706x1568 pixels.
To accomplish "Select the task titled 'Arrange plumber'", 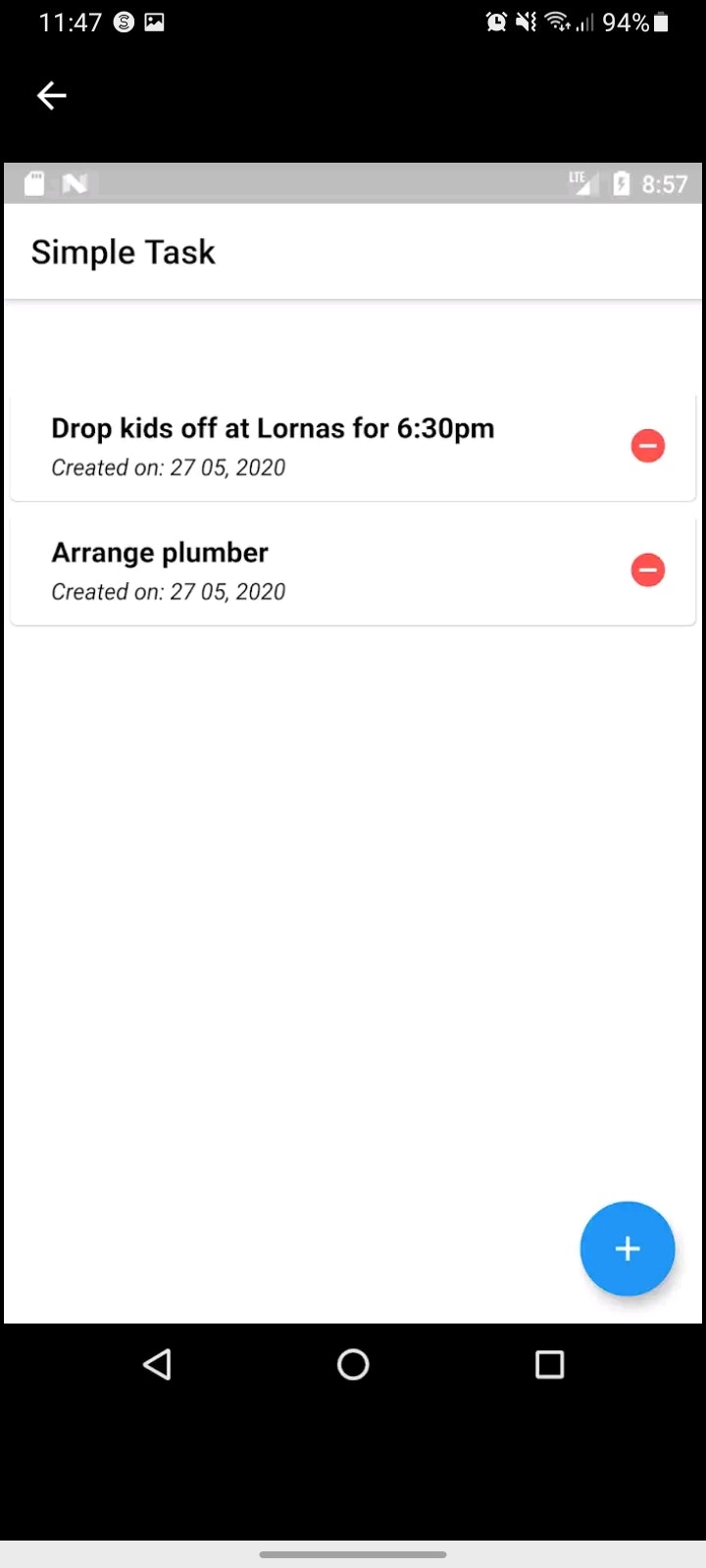I will pyautogui.click(x=160, y=552).
